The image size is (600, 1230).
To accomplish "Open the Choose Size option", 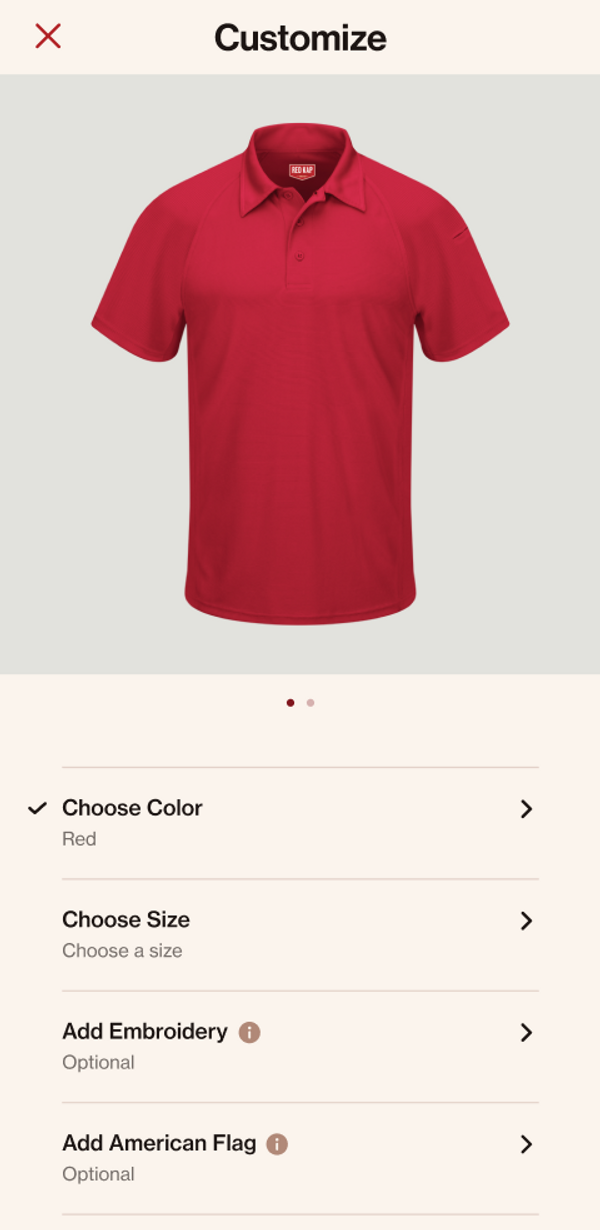I will [x=300, y=934].
